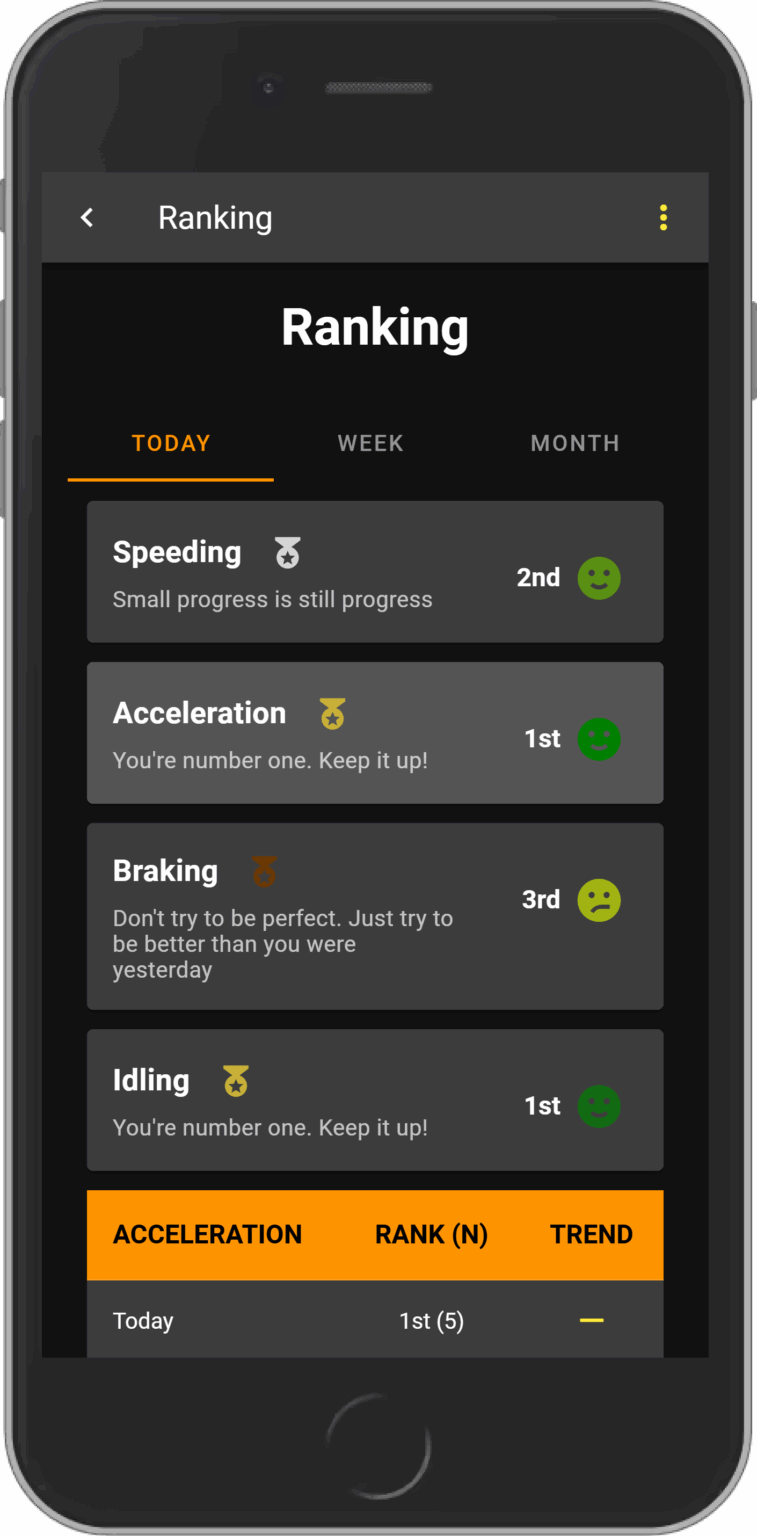Switch to the MONTH tab
This screenshot has height=1536, width=757.
575,443
